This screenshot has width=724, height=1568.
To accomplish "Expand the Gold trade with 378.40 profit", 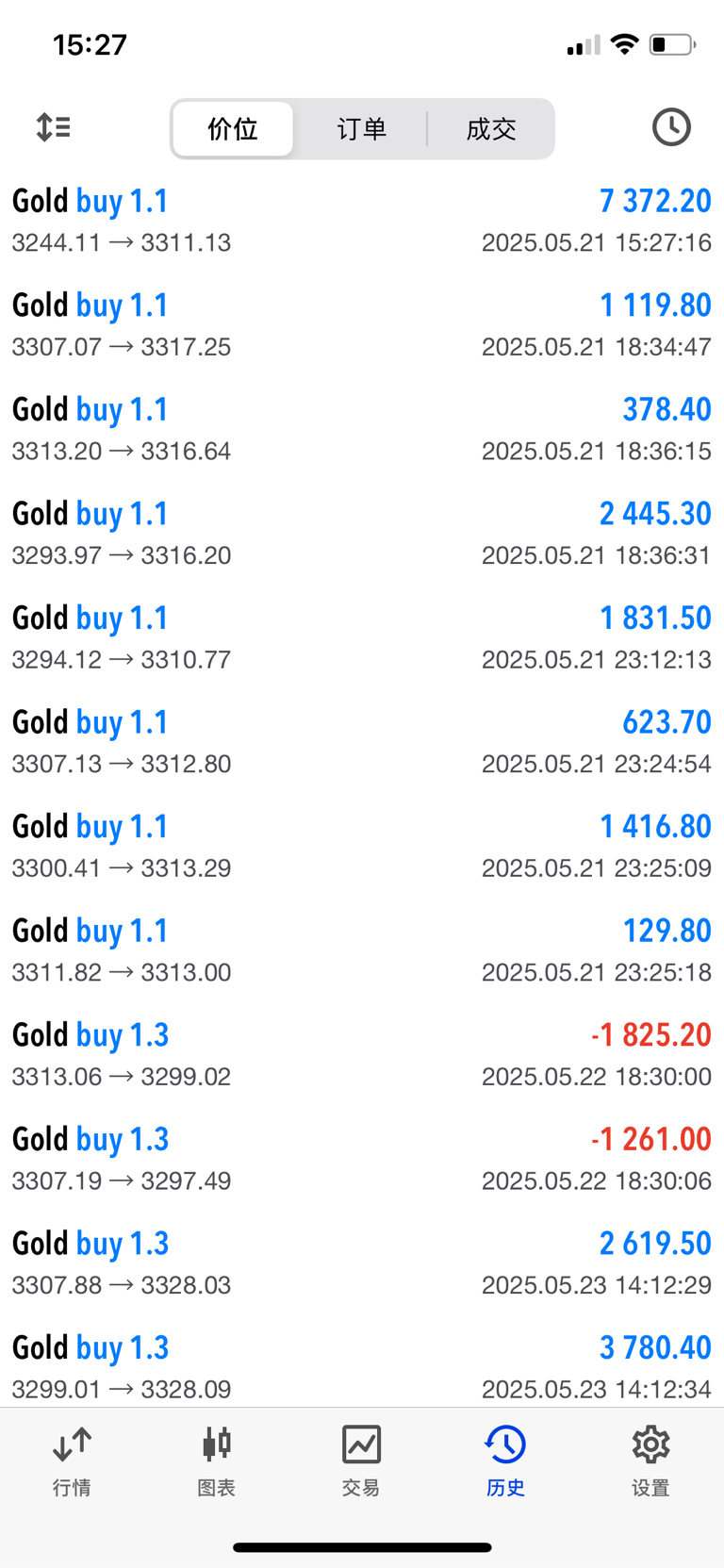I will [x=362, y=429].
